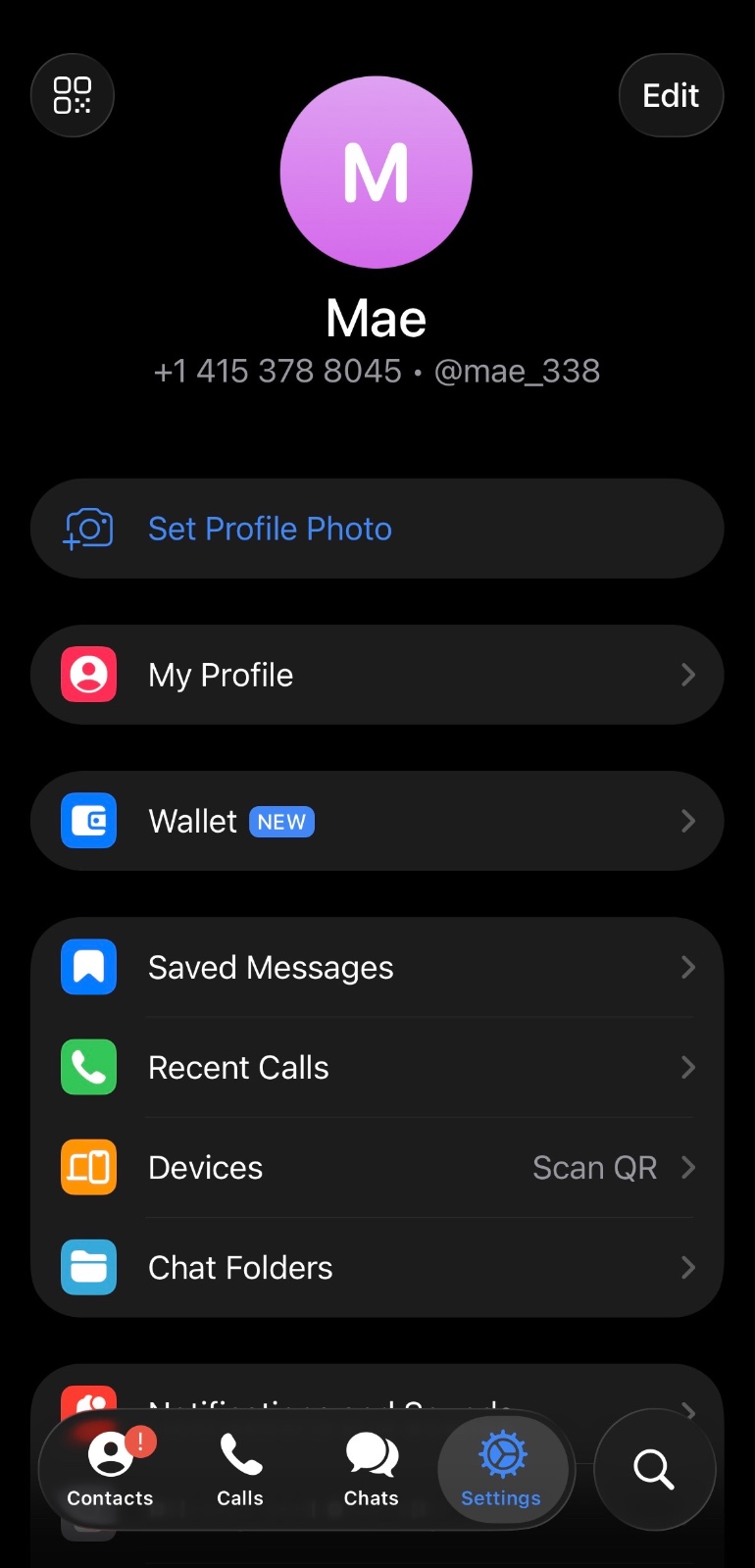Image resolution: width=755 pixels, height=1568 pixels.
Task: Open search with the magnifier icon
Action: [654, 1469]
